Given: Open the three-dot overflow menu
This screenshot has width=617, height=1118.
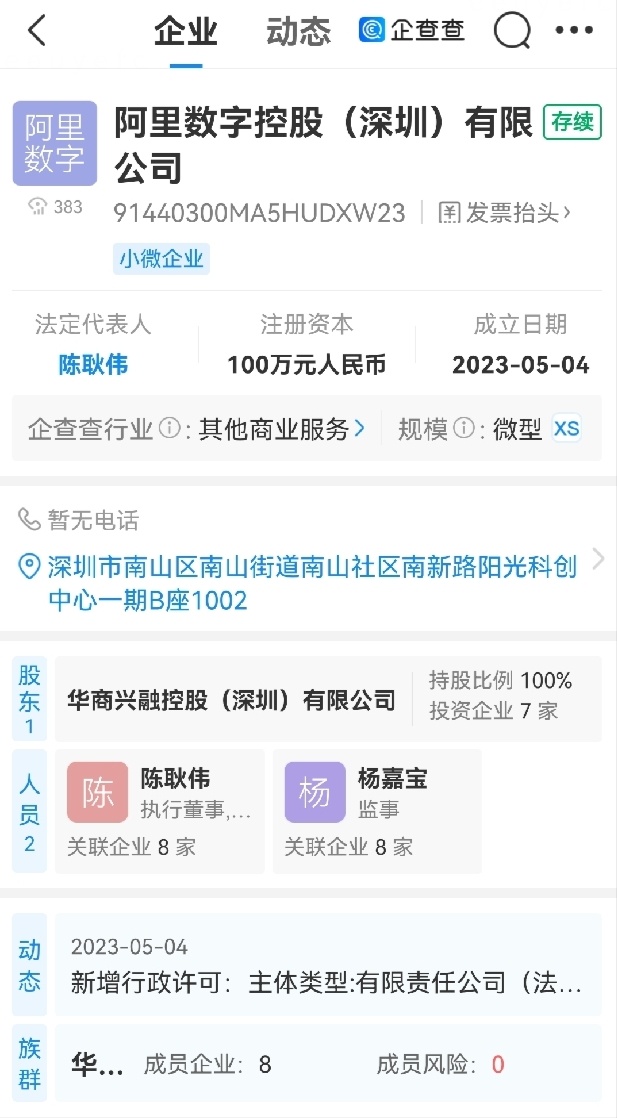Looking at the screenshot, I should 574,31.
